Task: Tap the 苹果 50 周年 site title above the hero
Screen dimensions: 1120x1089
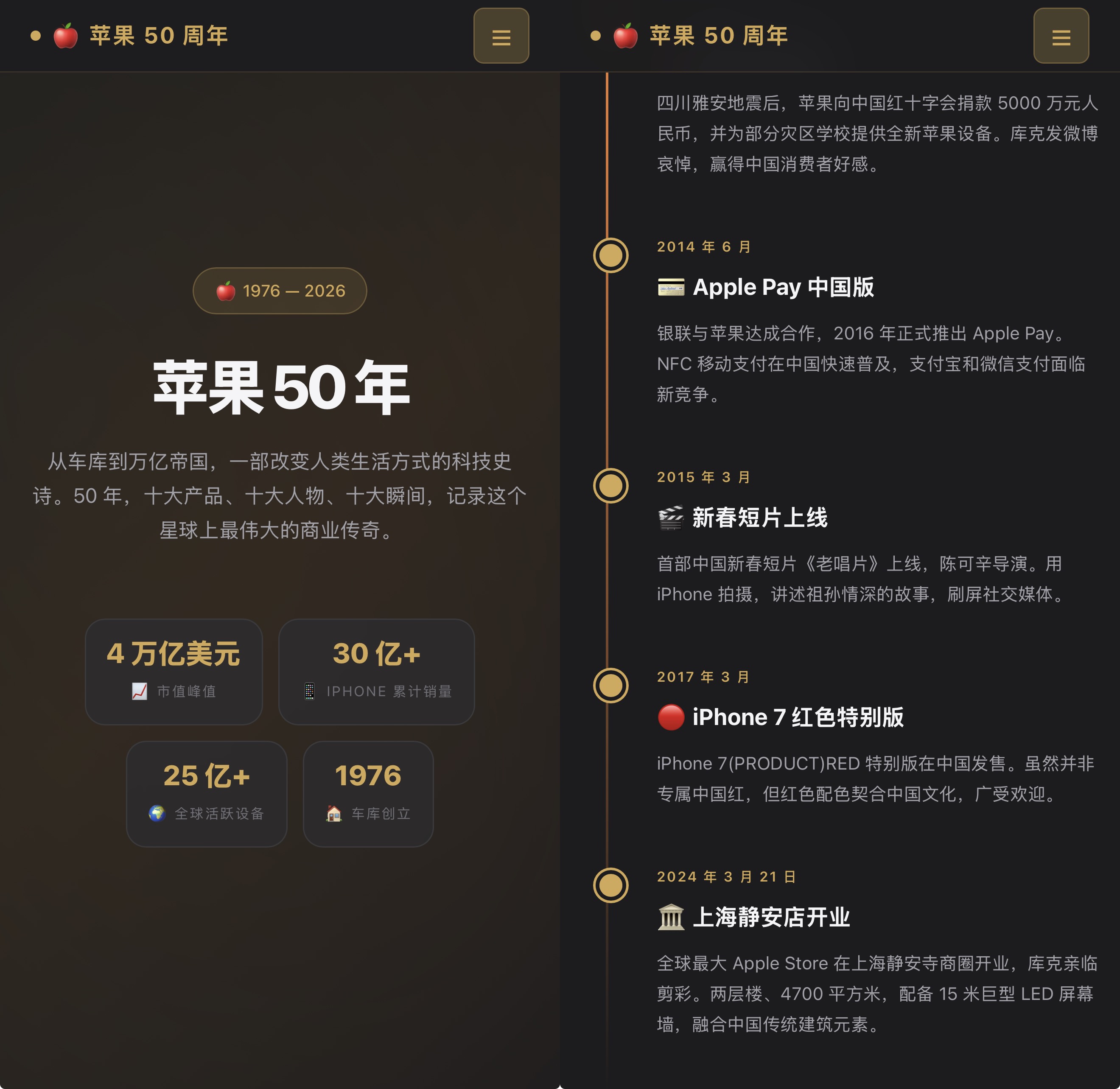Action: [158, 36]
